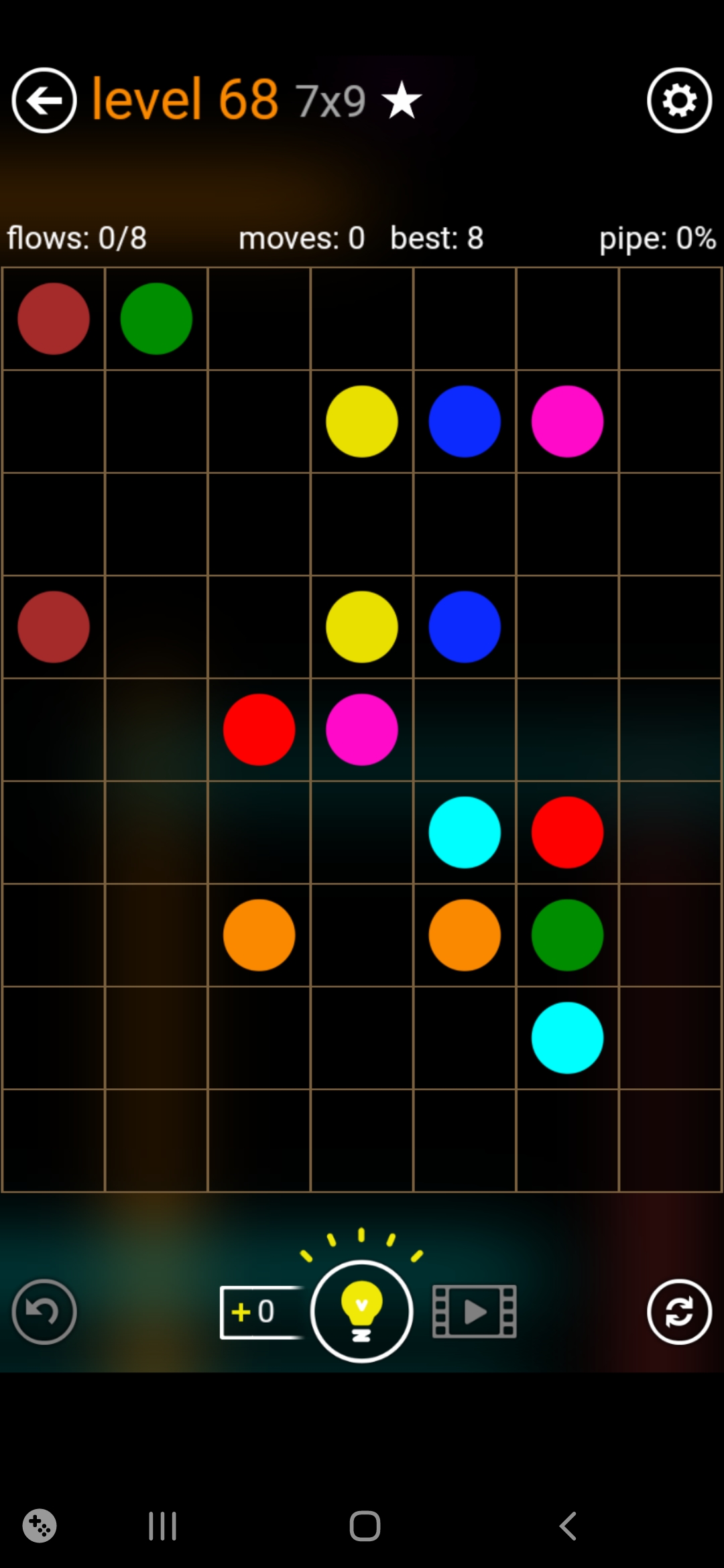Go to the home screen

point(365,1526)
